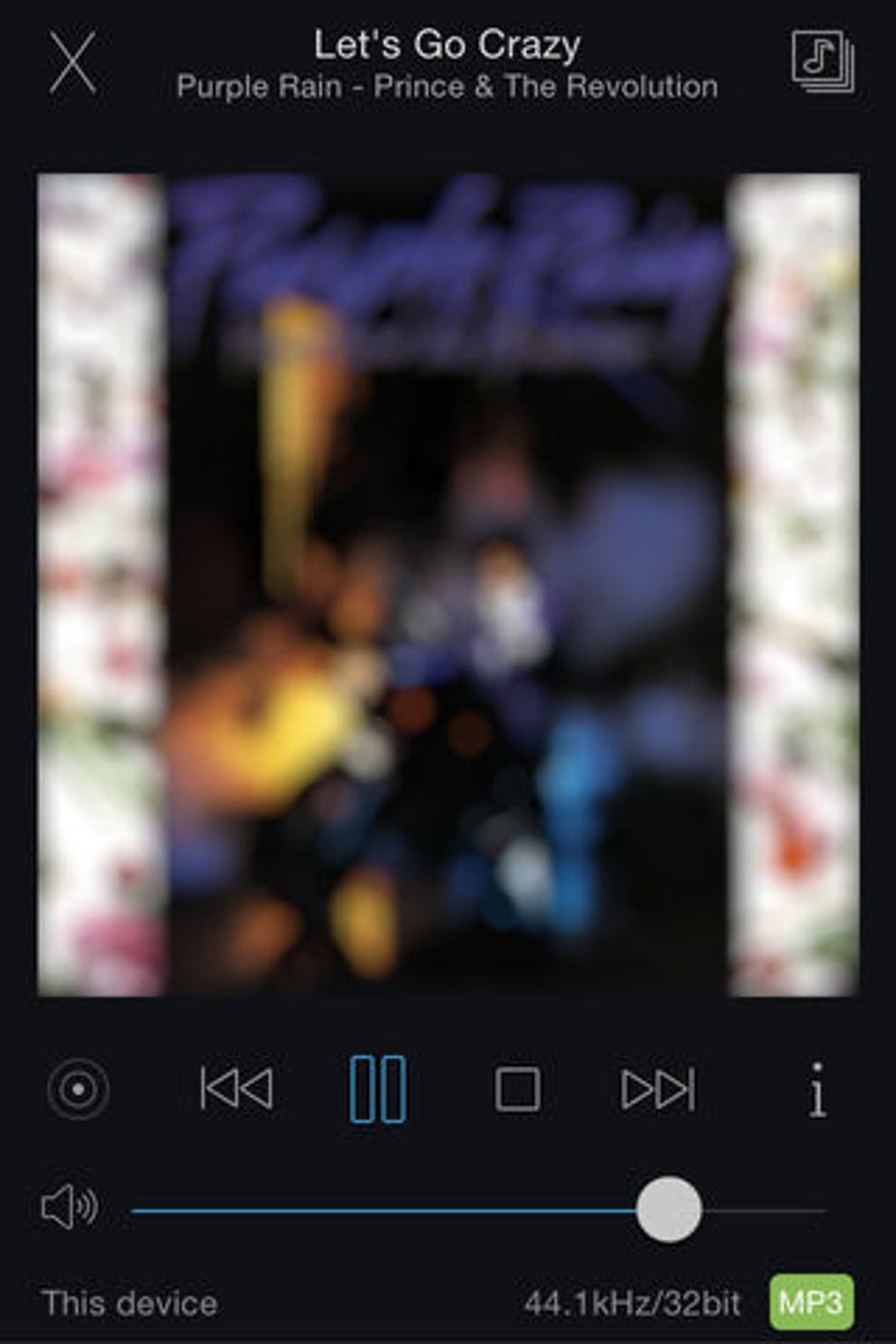This screenshot has width=896, height=1344.
Task: Open track info
Action: pos(817,1089)
